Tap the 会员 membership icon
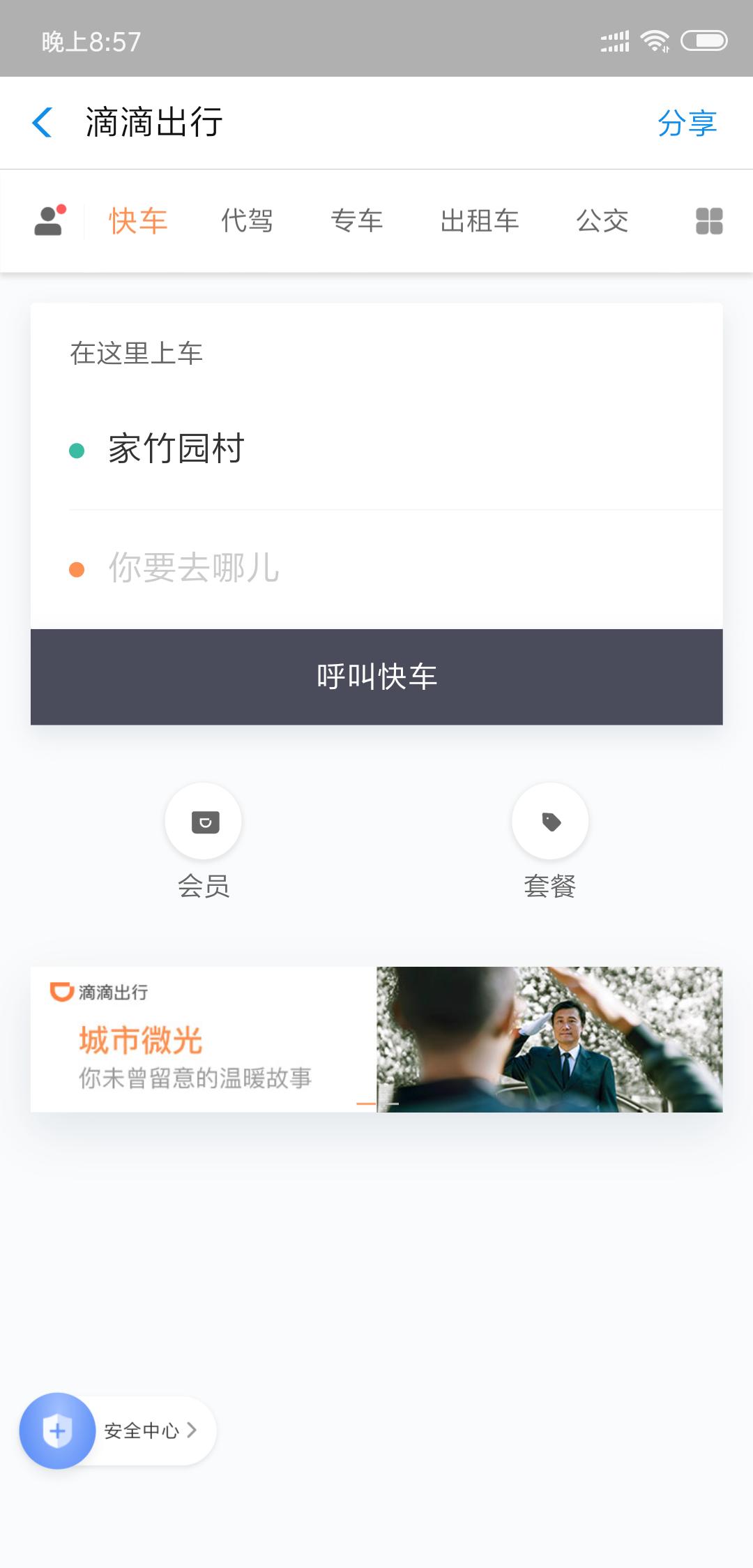This screenshot has width=753, height=1568. (x=203, y=822)
